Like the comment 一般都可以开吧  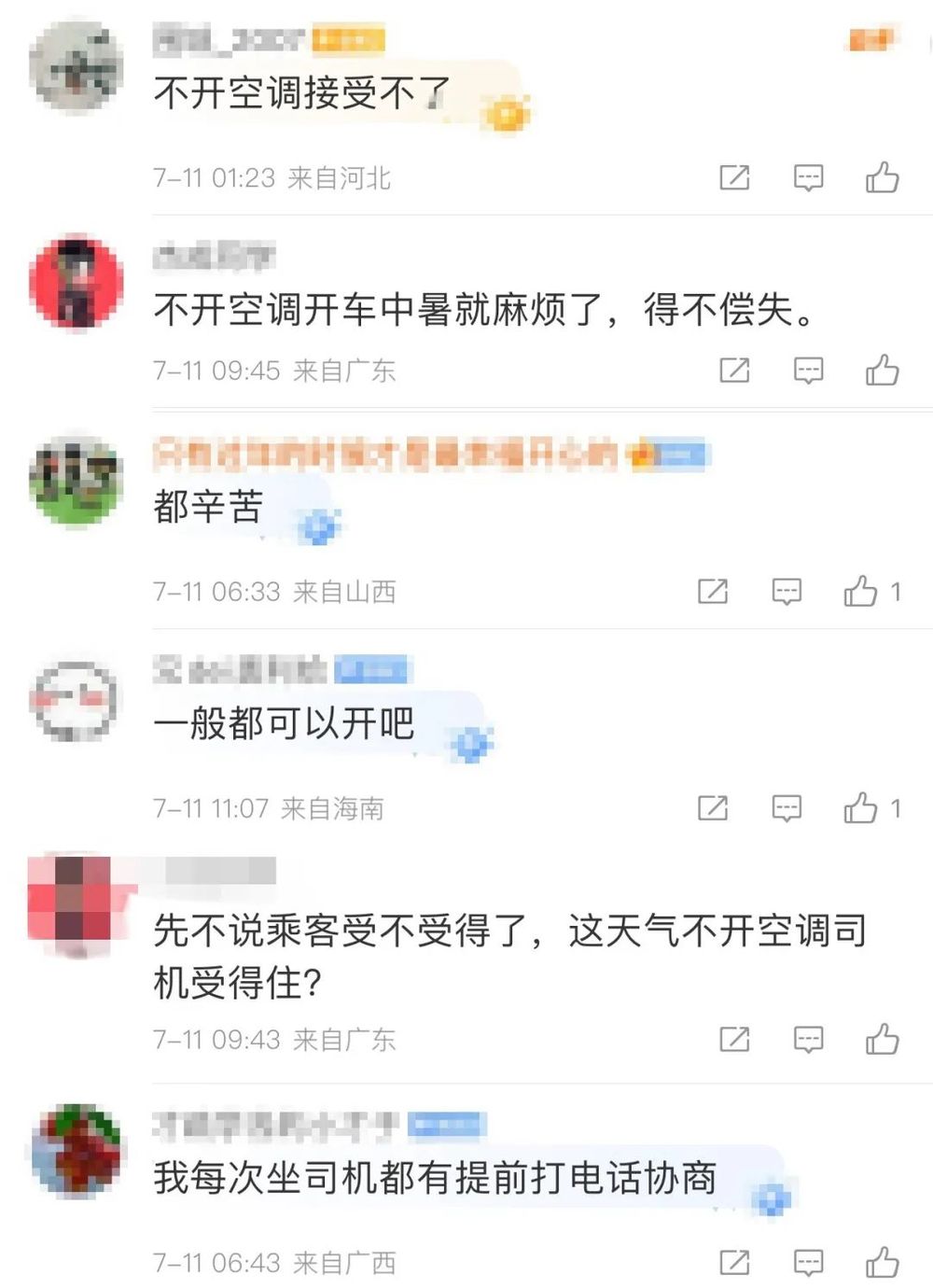coord(861,808)
